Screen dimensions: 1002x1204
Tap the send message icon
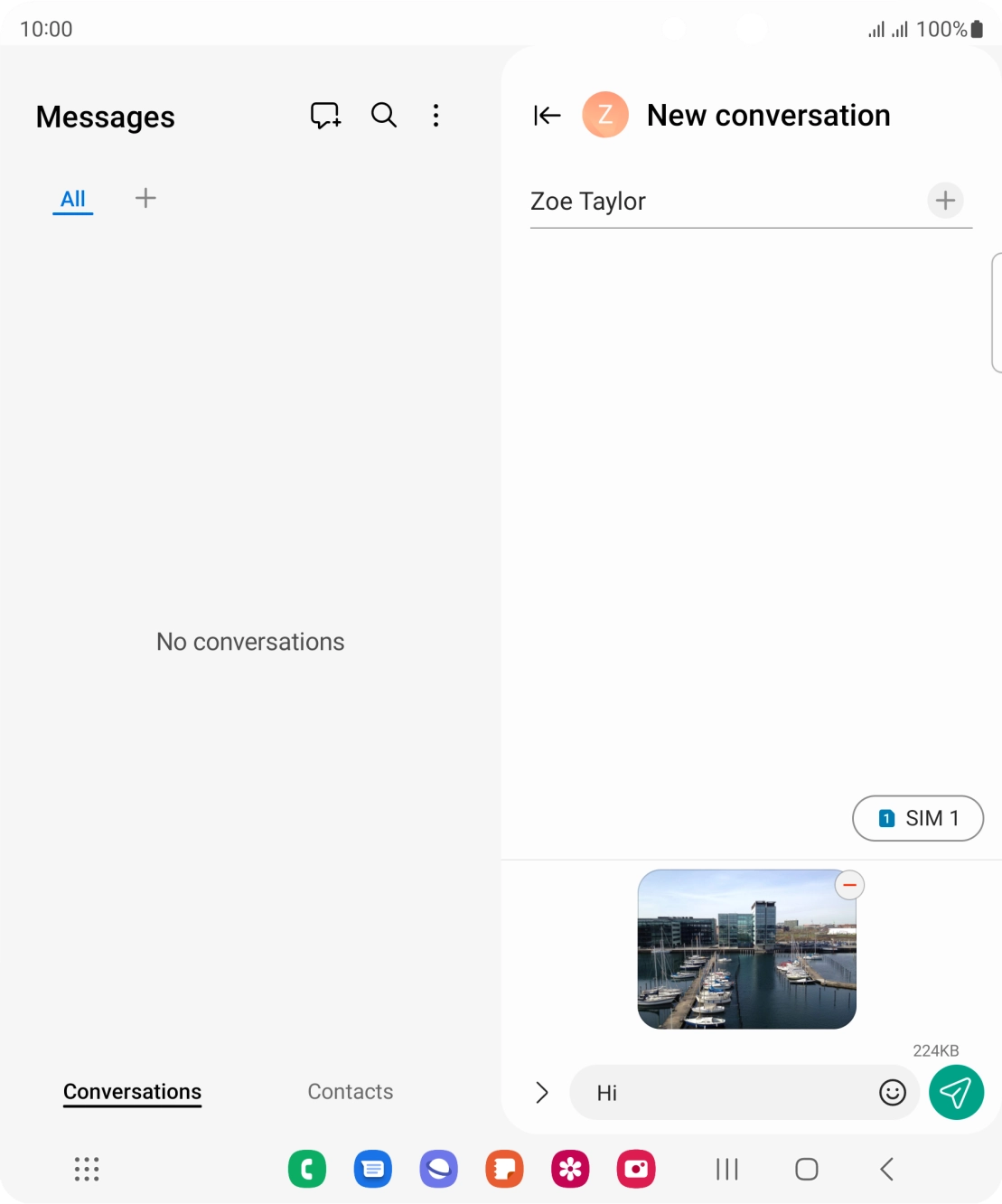(956, 1092)
